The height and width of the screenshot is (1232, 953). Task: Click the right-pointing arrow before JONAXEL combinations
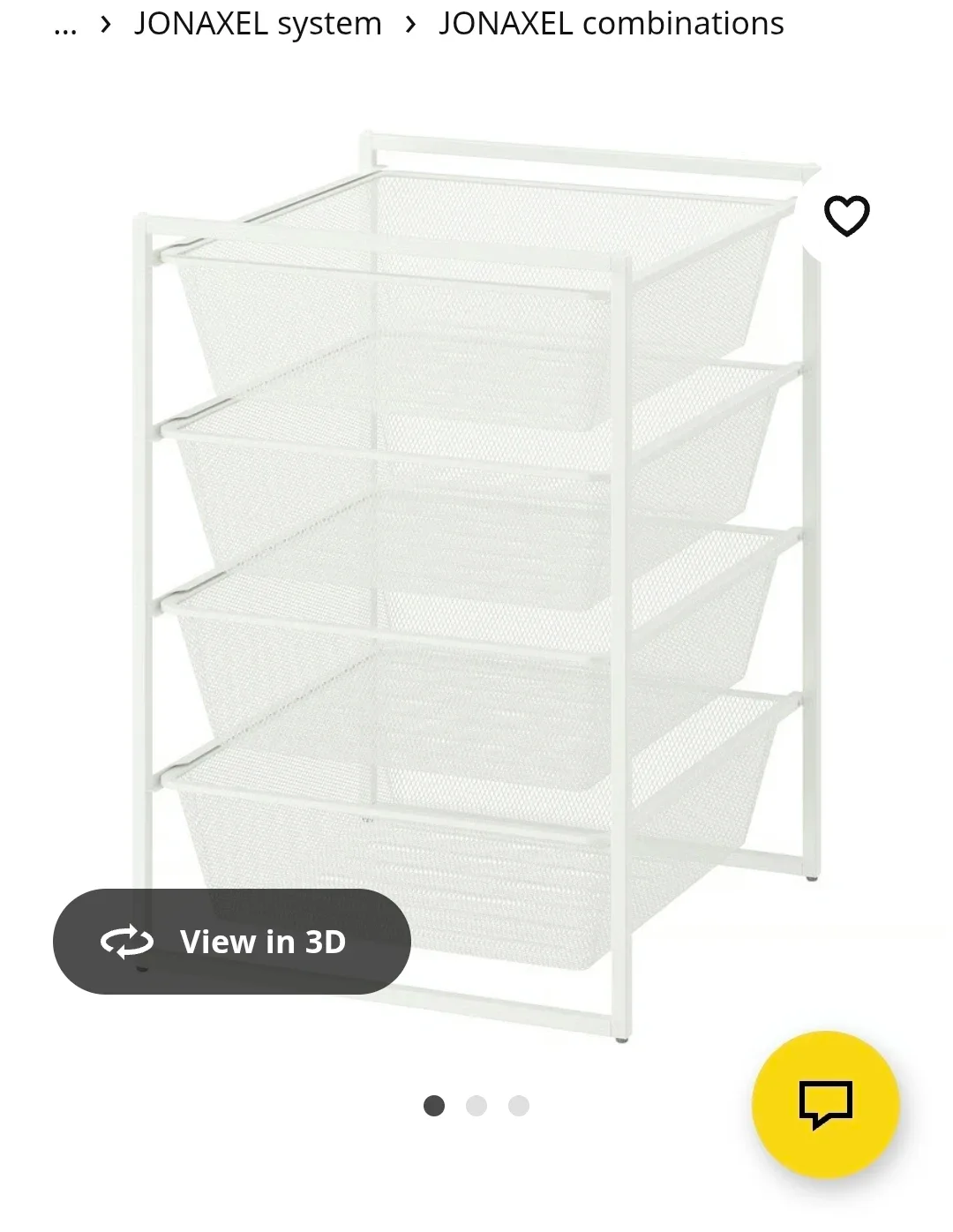coord(409,24)
